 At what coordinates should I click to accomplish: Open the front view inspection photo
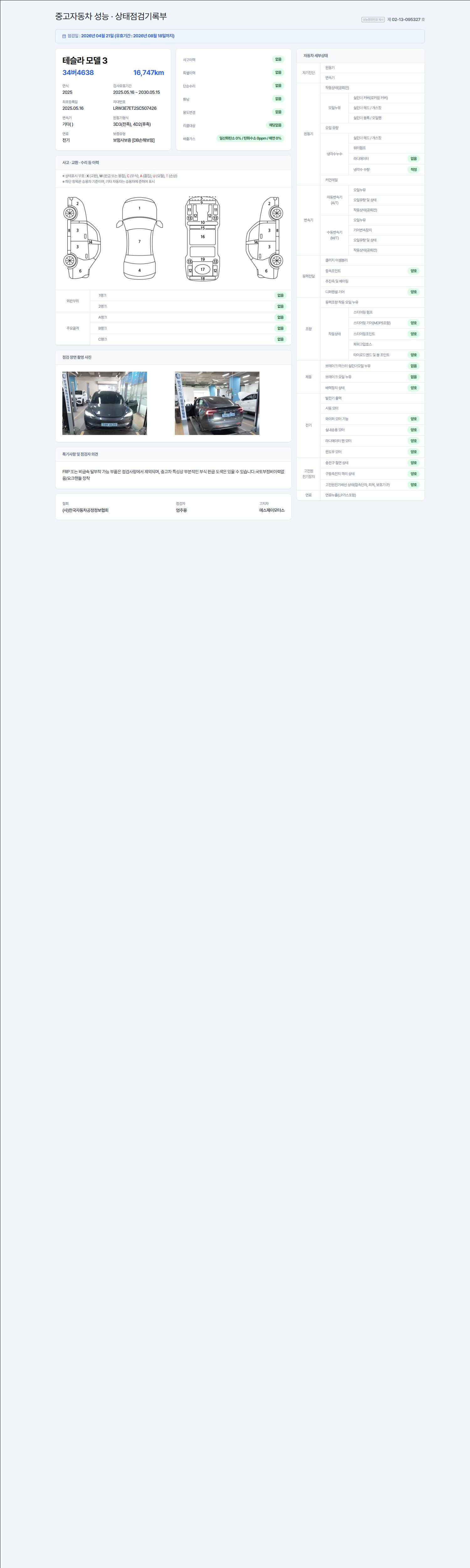[105, 403]
